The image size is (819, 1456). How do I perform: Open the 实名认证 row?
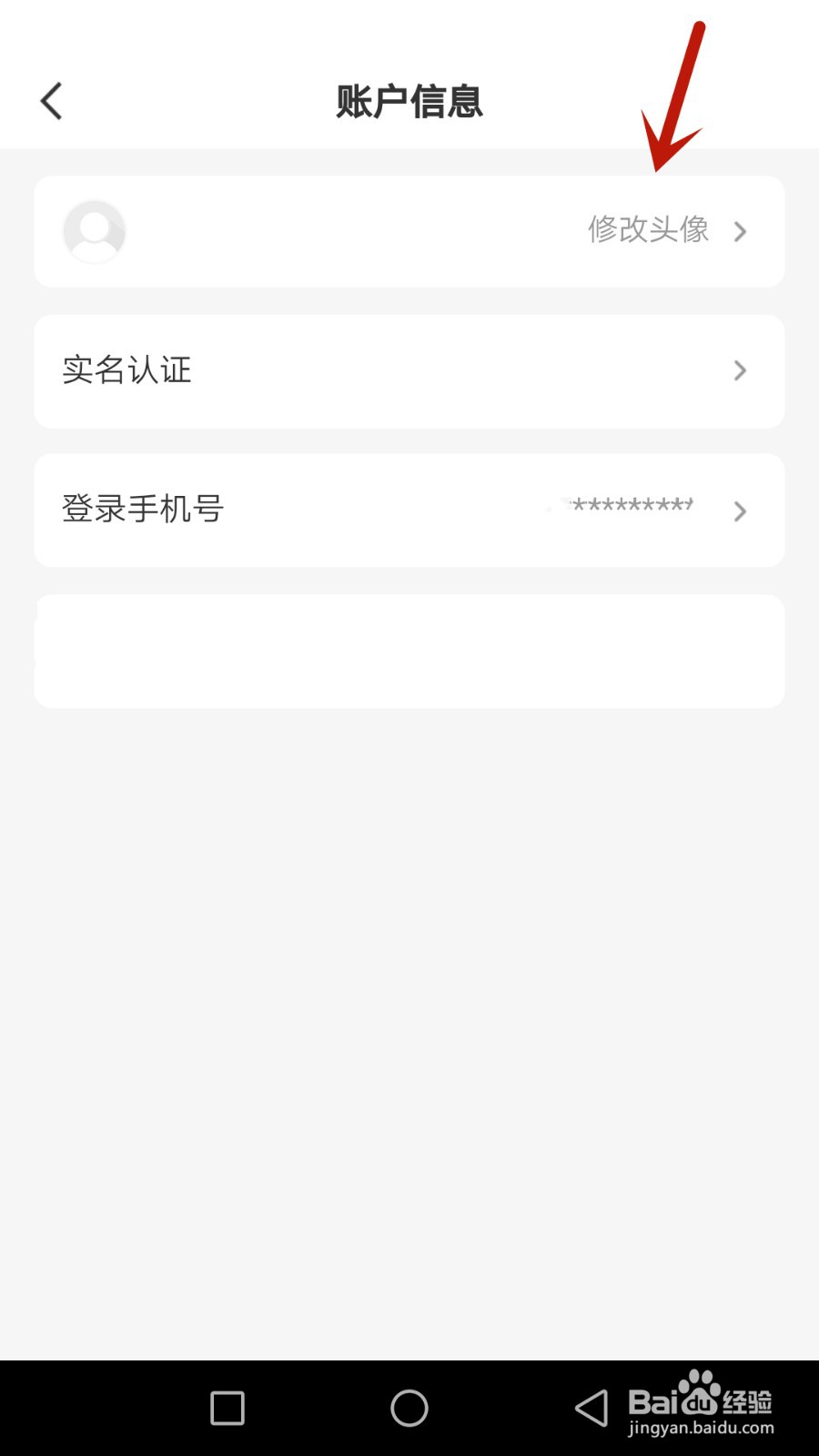409,371
